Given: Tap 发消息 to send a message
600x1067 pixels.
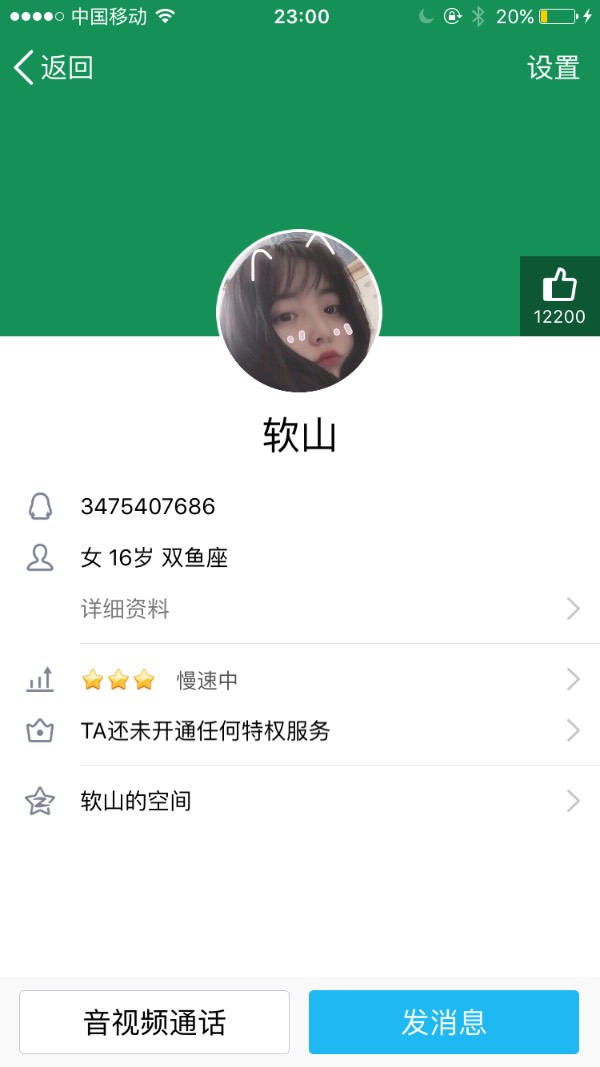Looking at the screenshot, I should click(x=444, y=1022).
